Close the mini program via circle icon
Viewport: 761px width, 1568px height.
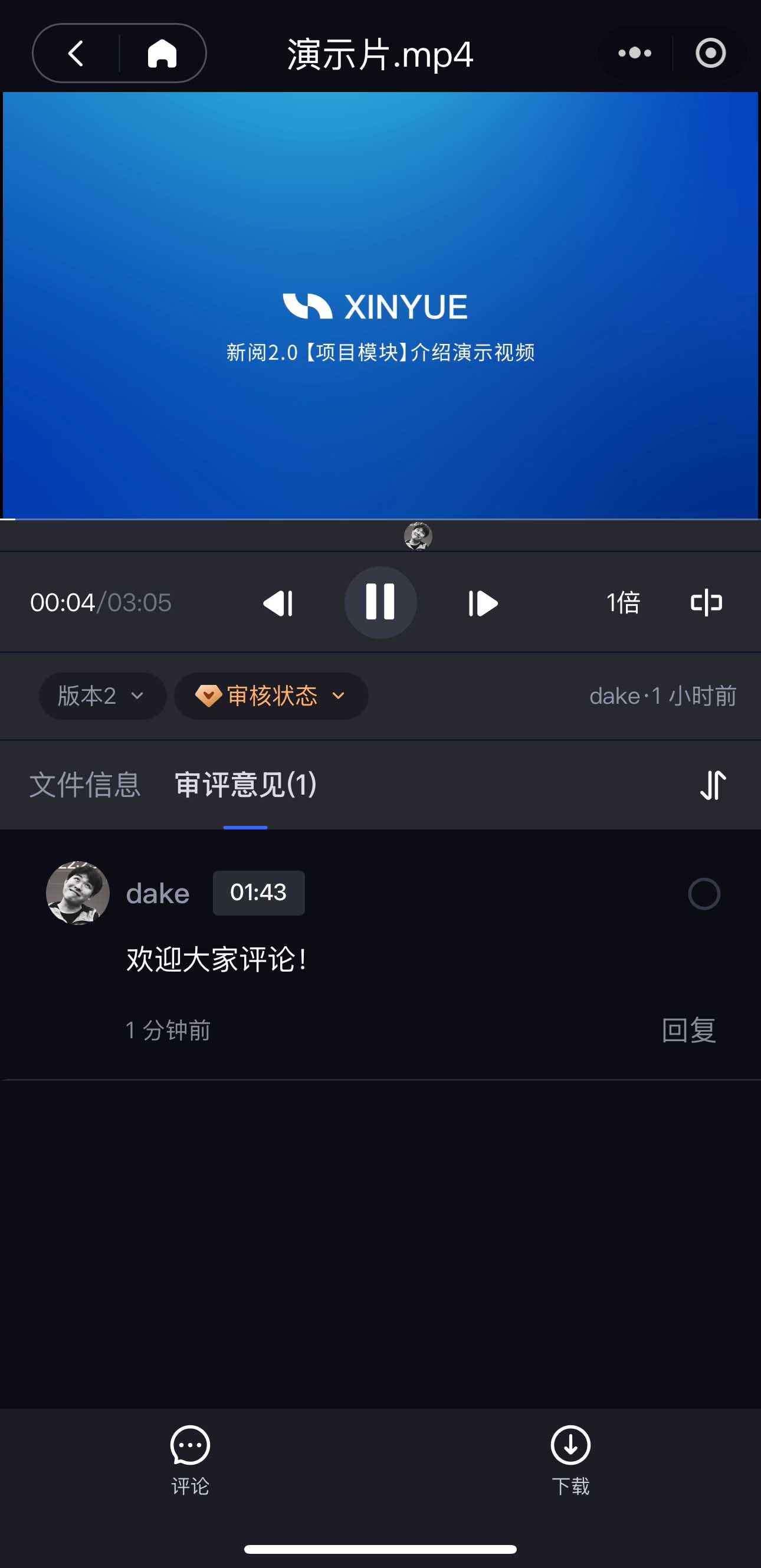click(710, 54)
